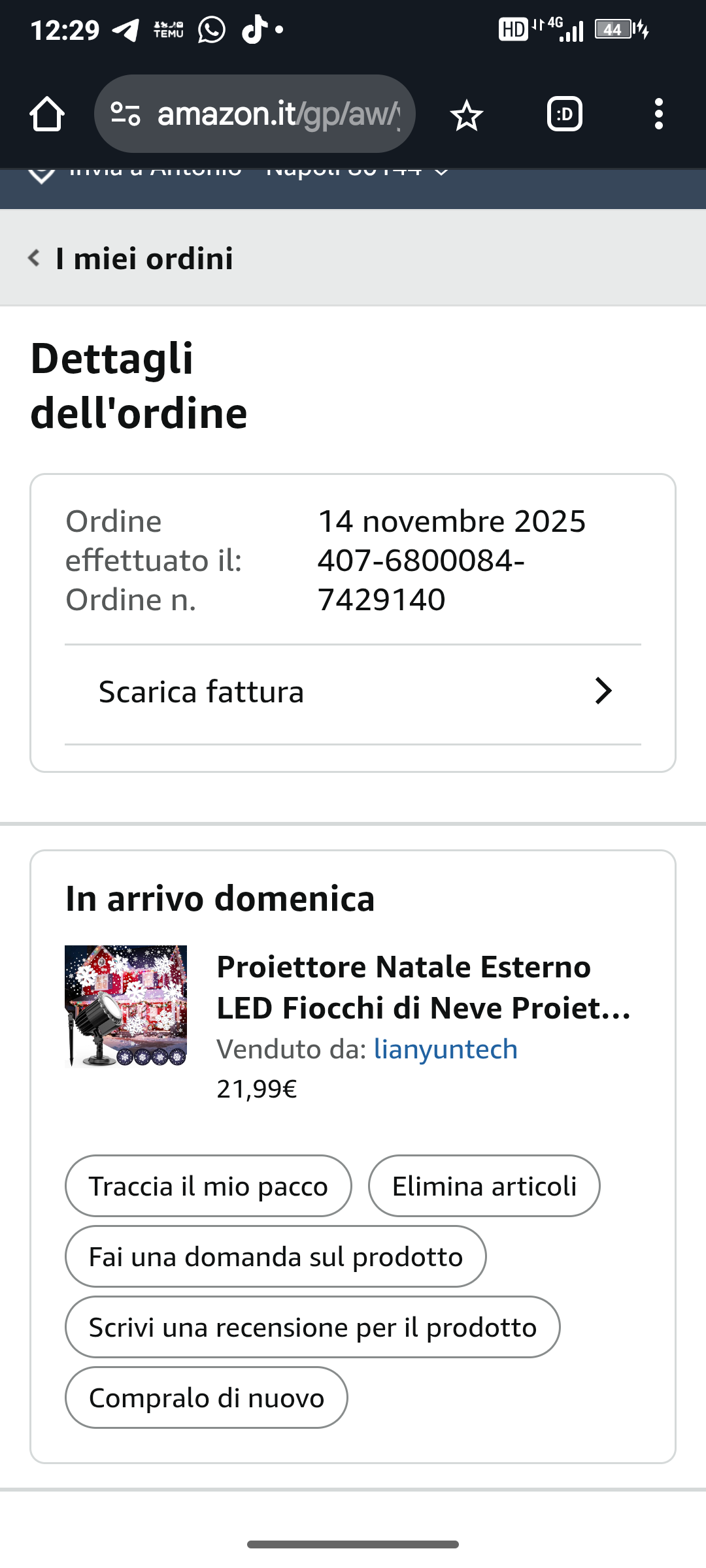Tap the amazon.it address bar
706x1568 pixels.
[x=255, y=114]
